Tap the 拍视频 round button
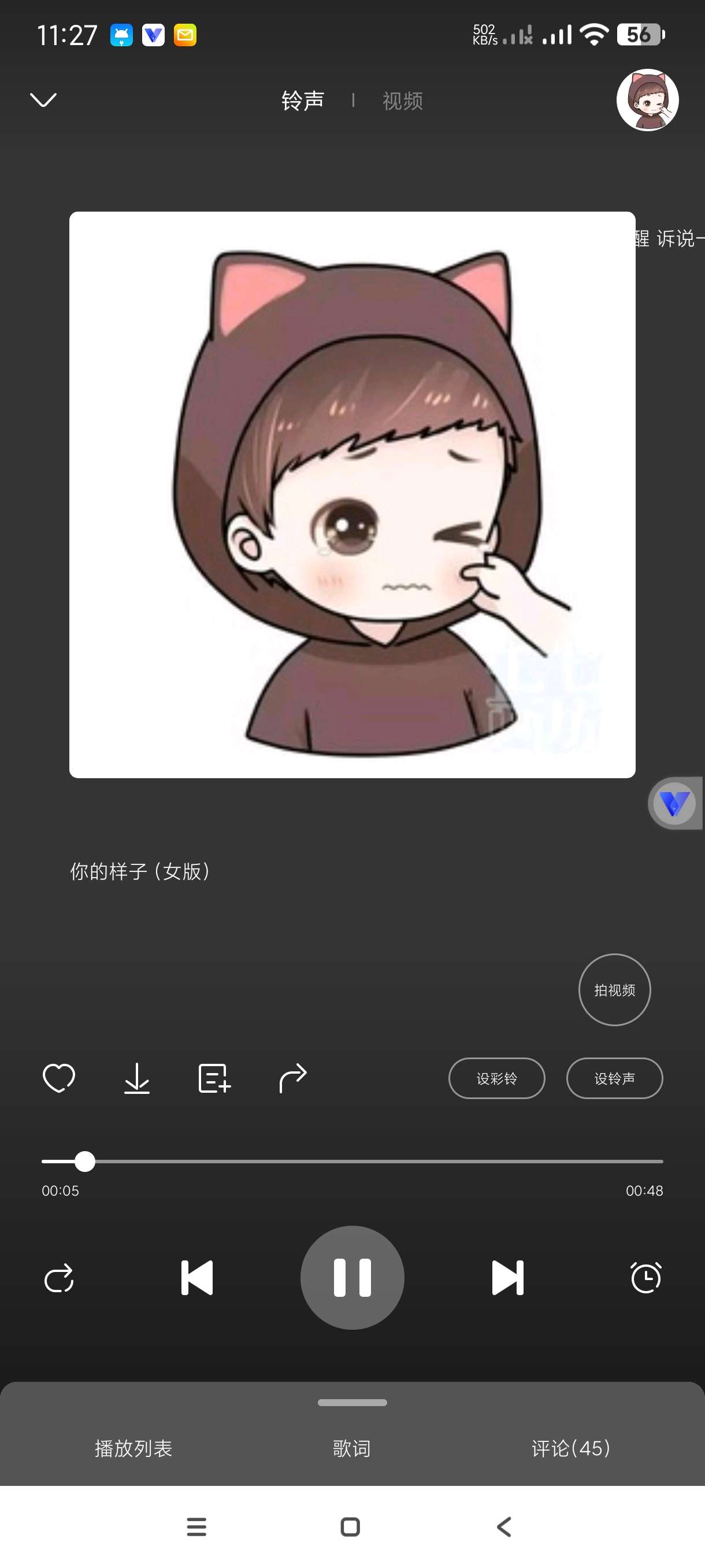The height and width of the screenshot is (1568, 705). [x=614, y=990]
